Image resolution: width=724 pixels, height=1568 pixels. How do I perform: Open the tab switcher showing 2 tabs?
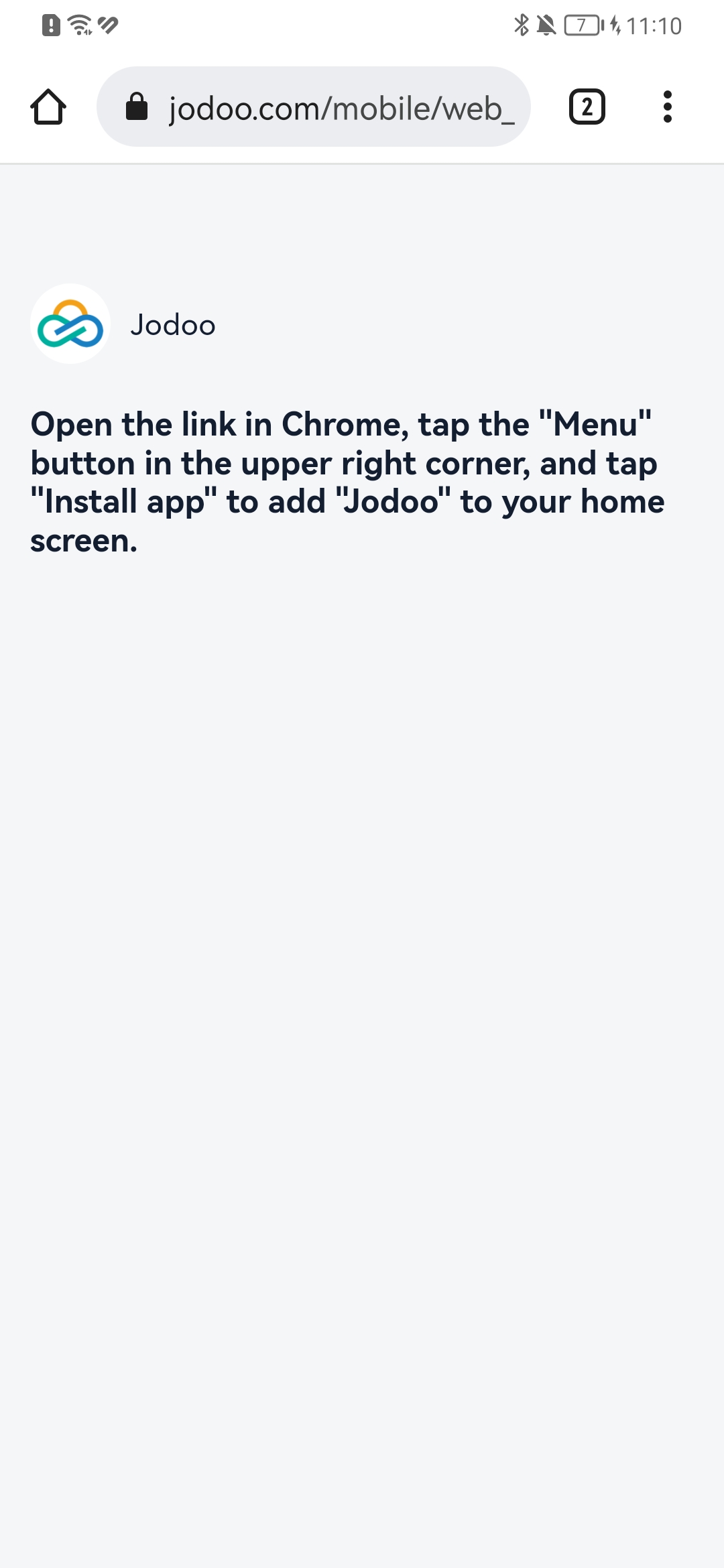click(x=587, y=107)
